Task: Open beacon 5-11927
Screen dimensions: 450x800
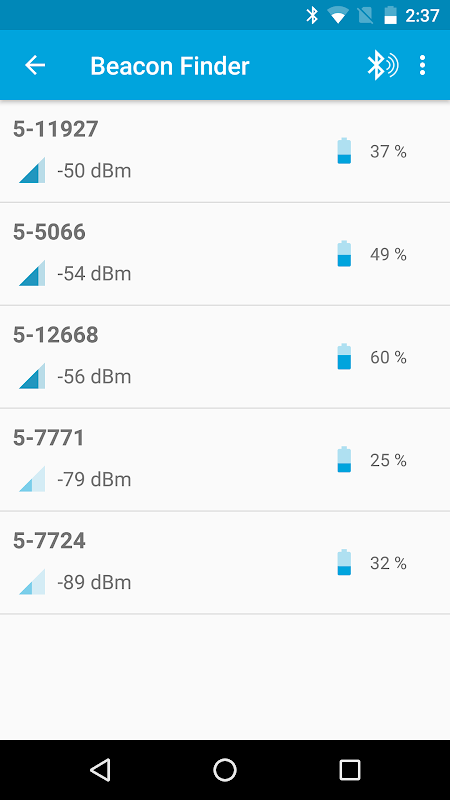Action: tap(225, 151)
